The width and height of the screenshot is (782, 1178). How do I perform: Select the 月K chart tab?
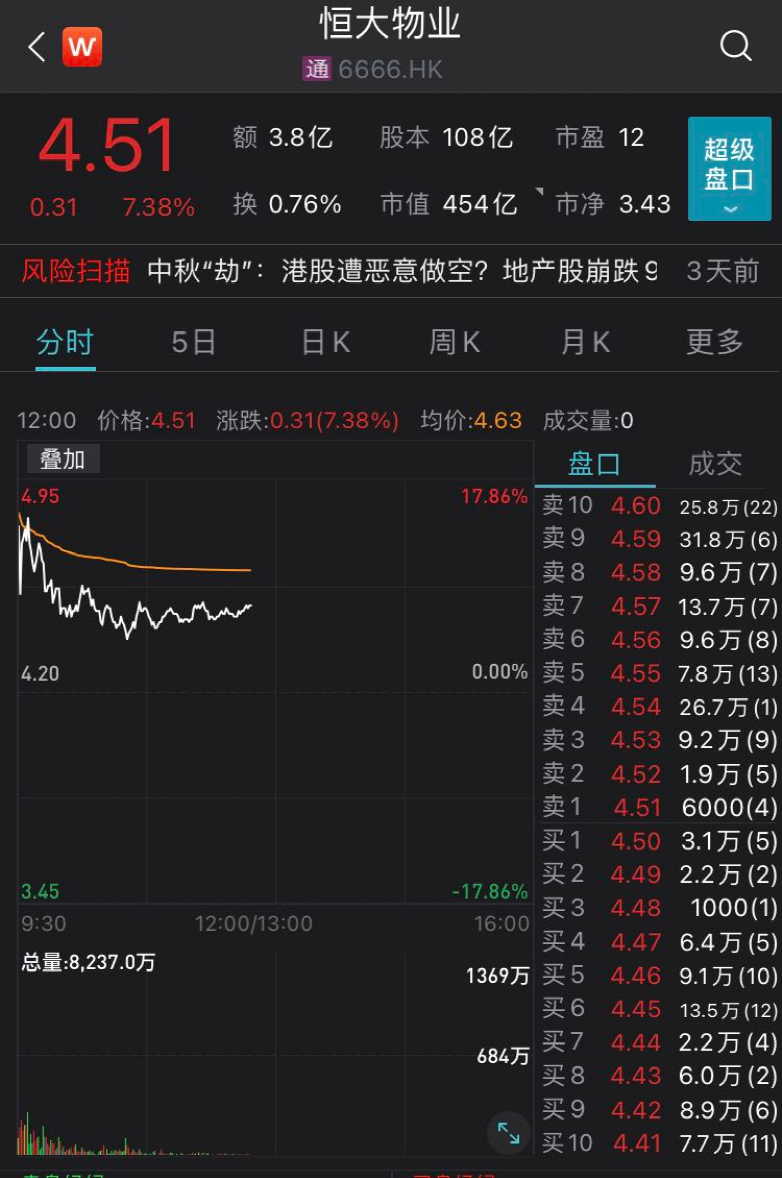coord(585,342)
